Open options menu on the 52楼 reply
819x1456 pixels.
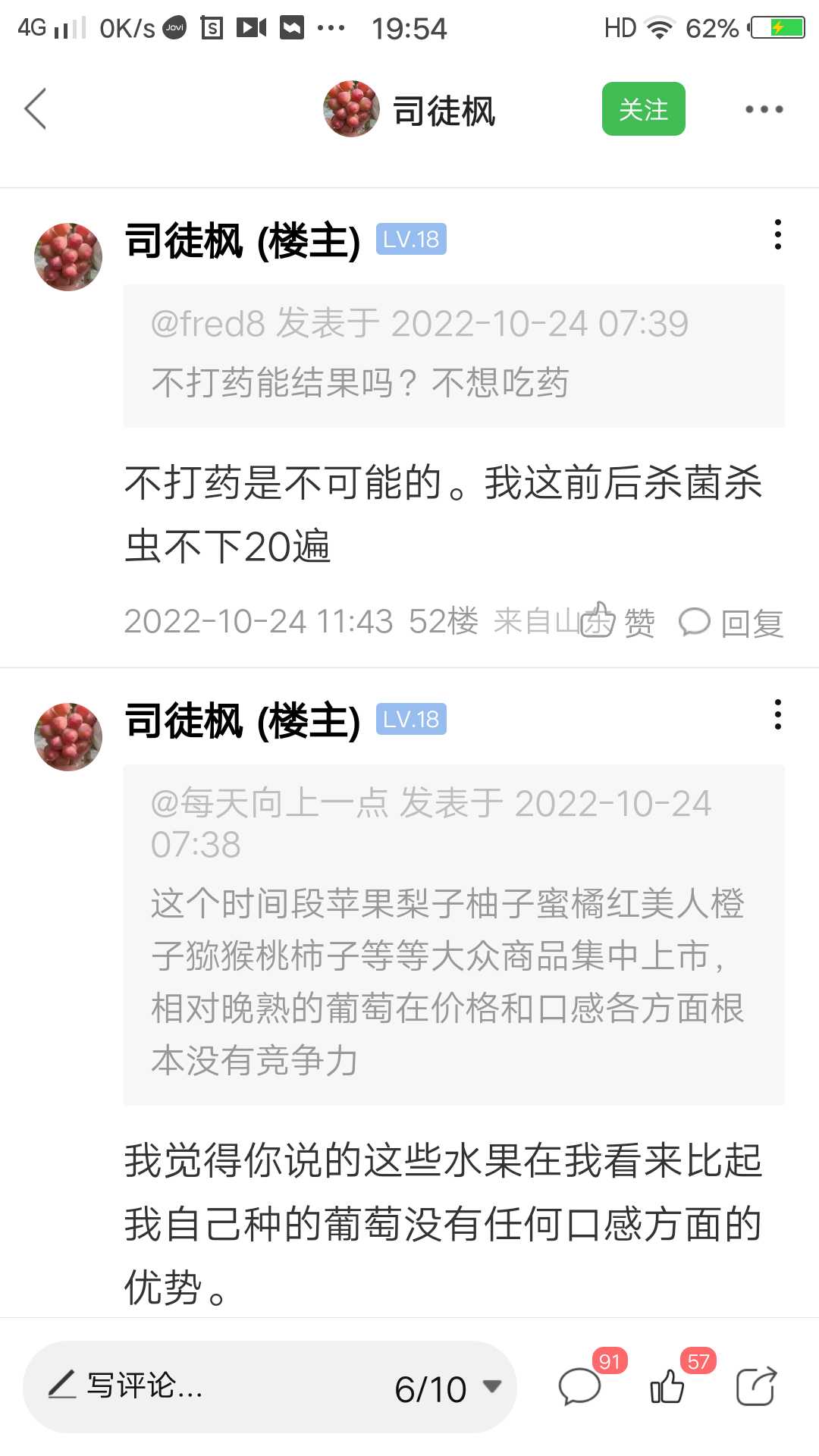point(777,235)
